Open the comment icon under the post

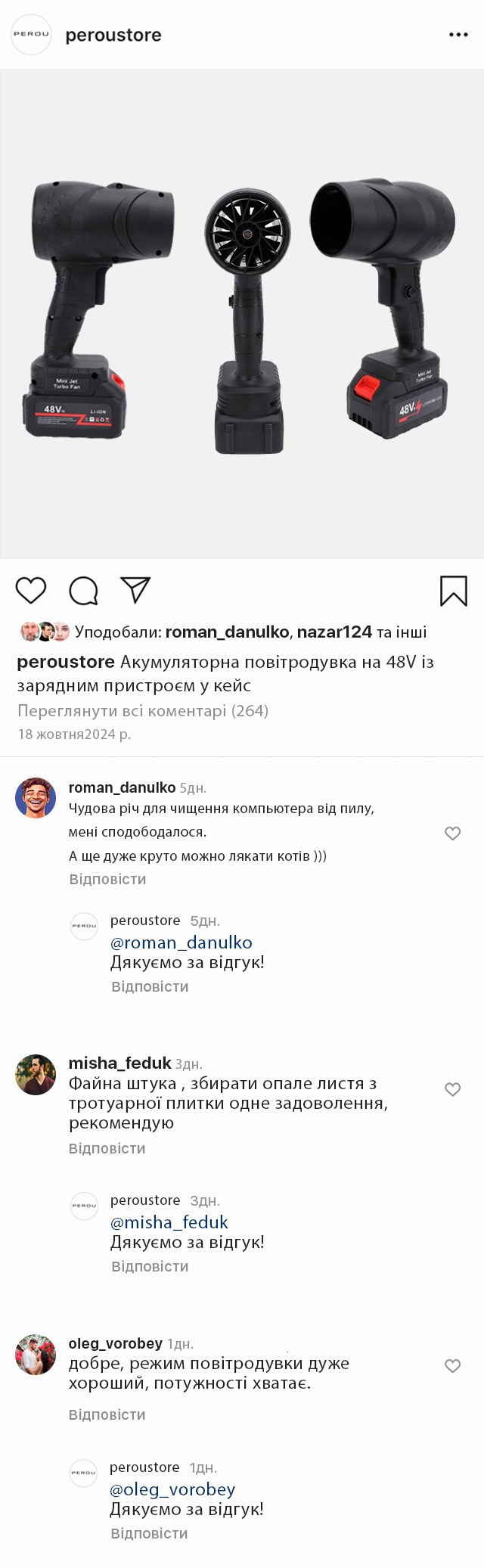click(83, 591)
